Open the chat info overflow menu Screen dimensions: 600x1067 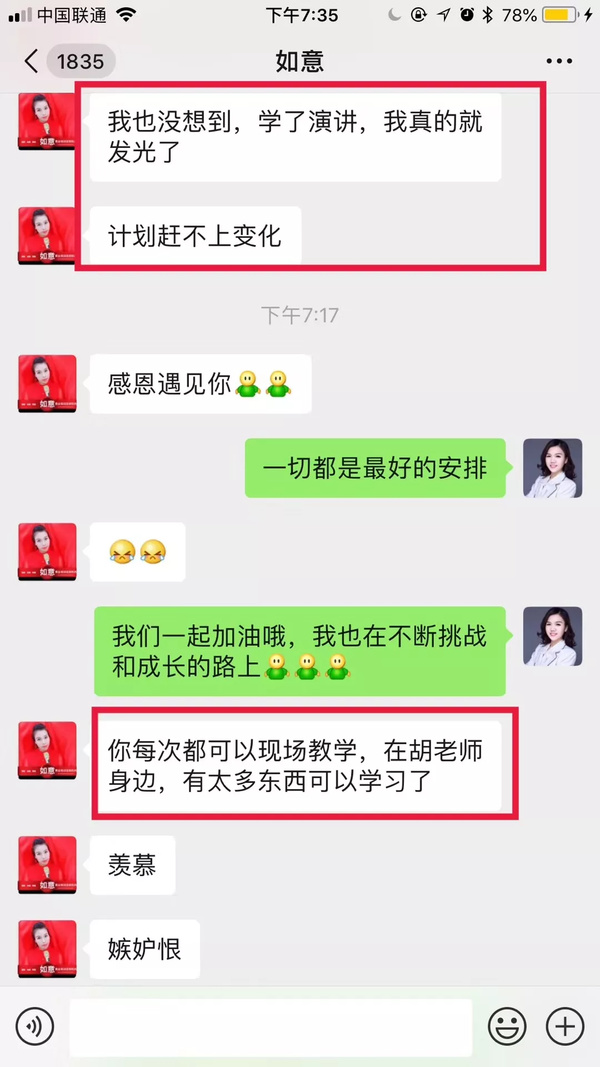(558, 62)
